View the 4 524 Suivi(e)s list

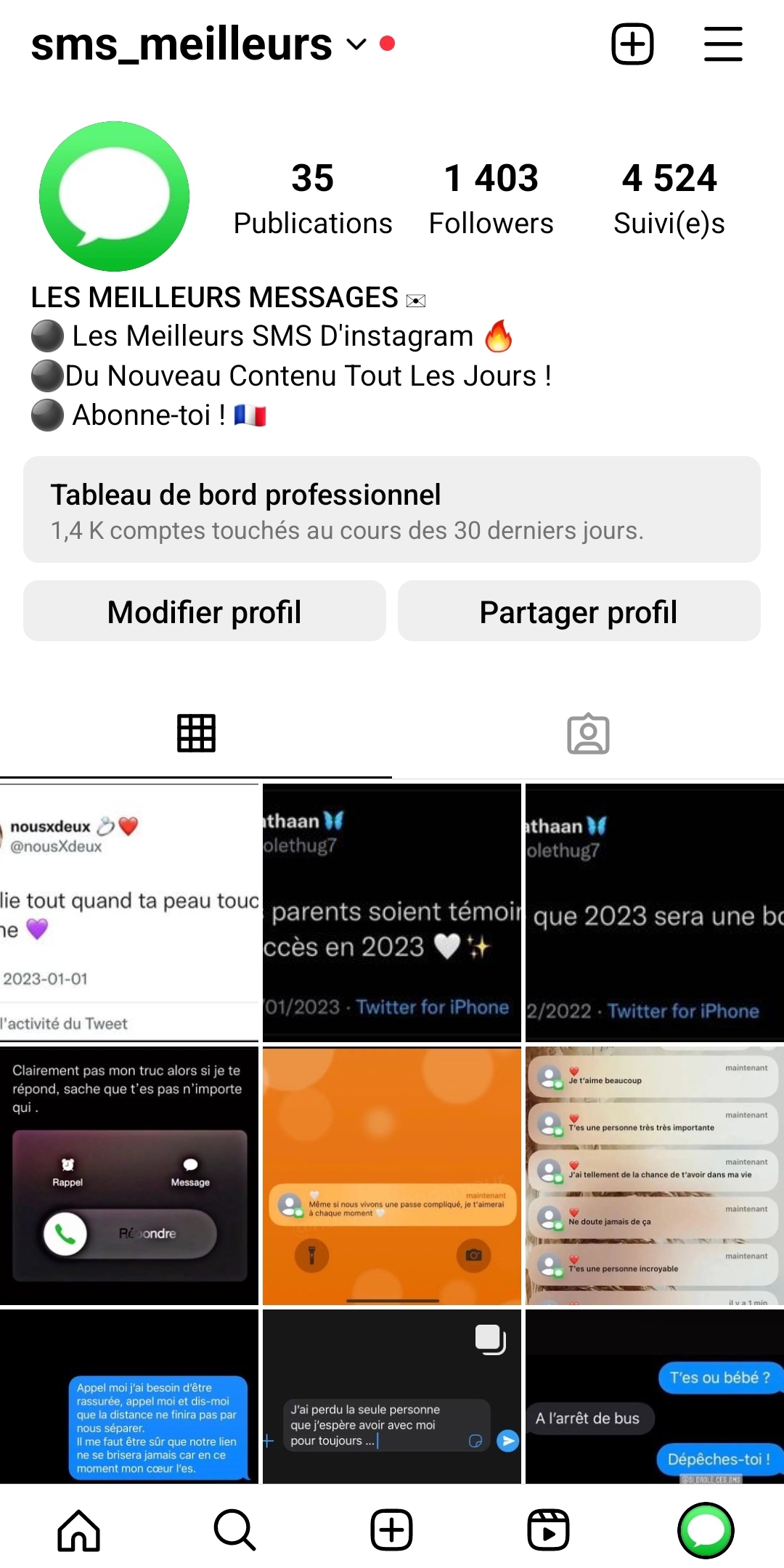coord(669,199)
